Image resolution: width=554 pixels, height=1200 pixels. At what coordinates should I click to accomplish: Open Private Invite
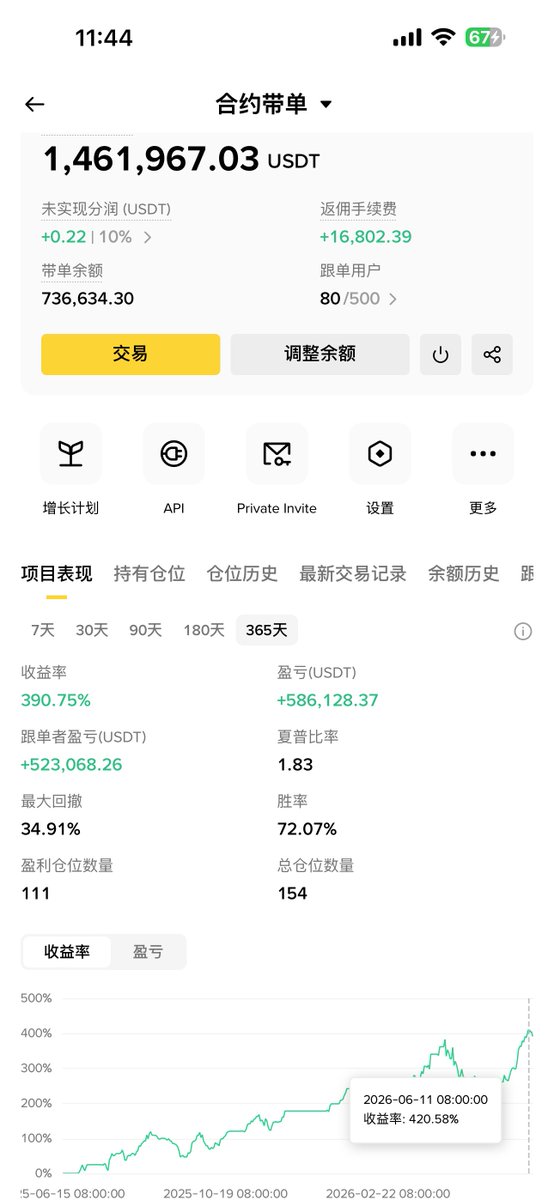click(277, 470)
